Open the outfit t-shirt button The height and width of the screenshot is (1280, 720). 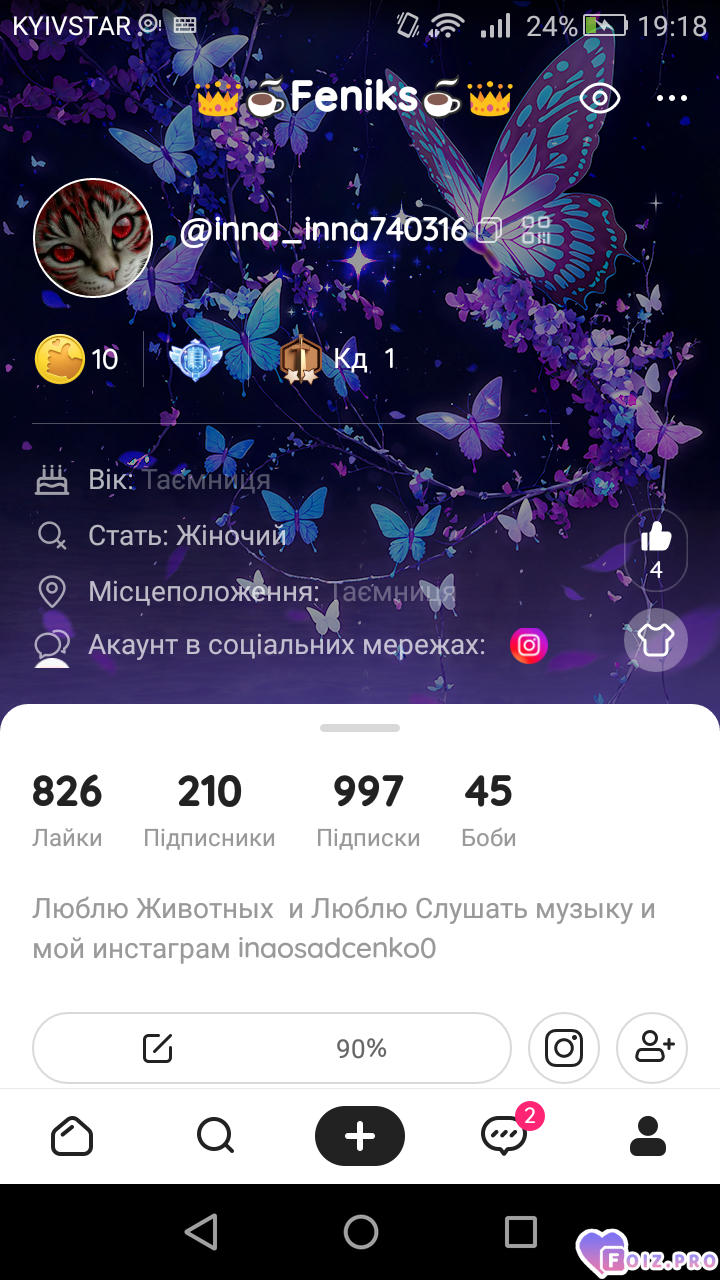click(656, 640)
